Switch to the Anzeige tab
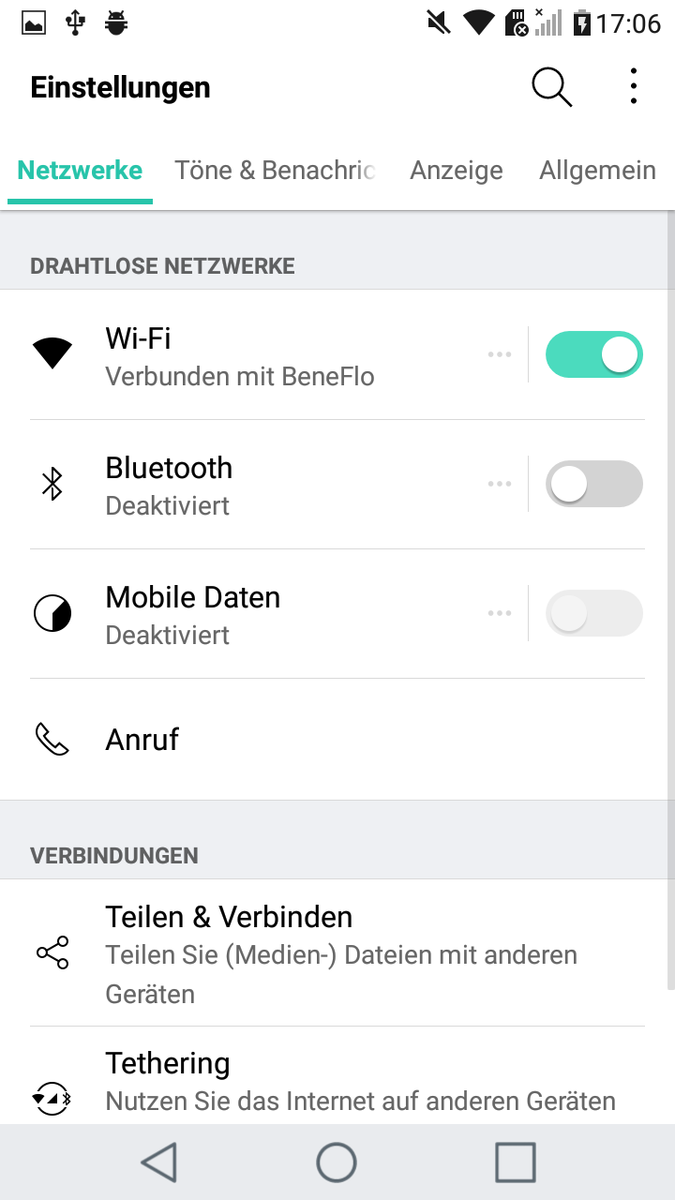Image resolution: width=675 pixels, height=1200 pixels. coord(456,170)
